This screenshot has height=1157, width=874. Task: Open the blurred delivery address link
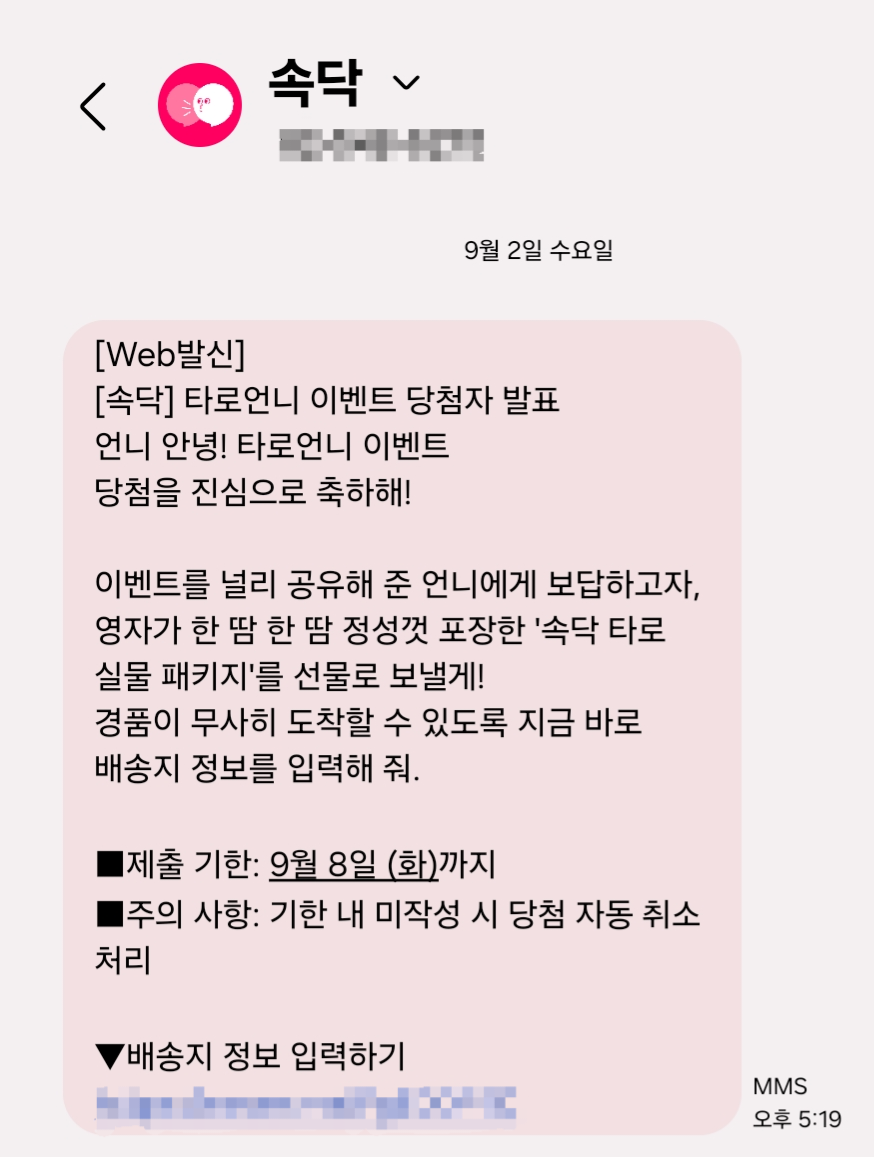pos(306,1107)
